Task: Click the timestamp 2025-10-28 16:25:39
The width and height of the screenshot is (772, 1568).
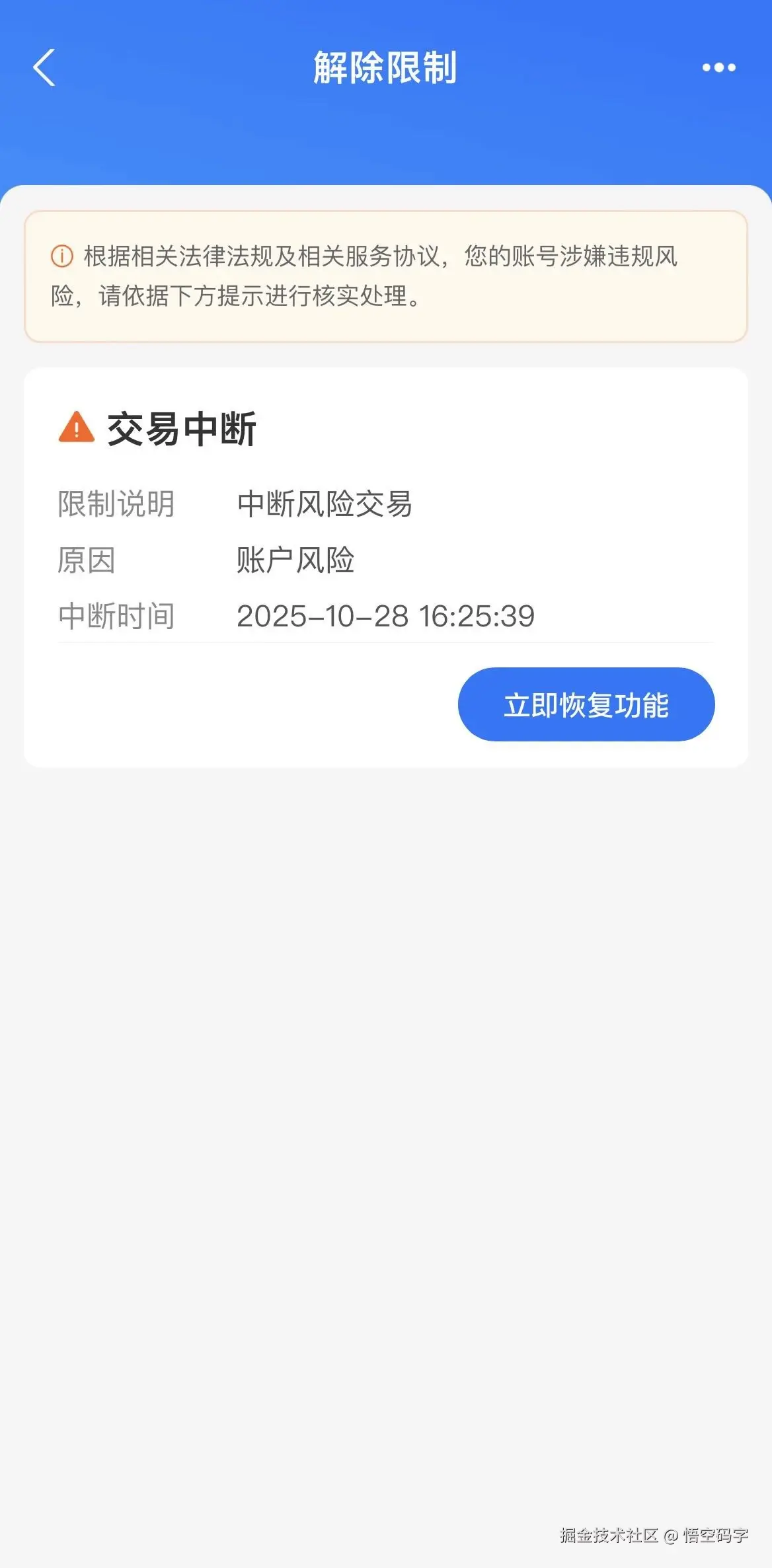Action: 387,616
